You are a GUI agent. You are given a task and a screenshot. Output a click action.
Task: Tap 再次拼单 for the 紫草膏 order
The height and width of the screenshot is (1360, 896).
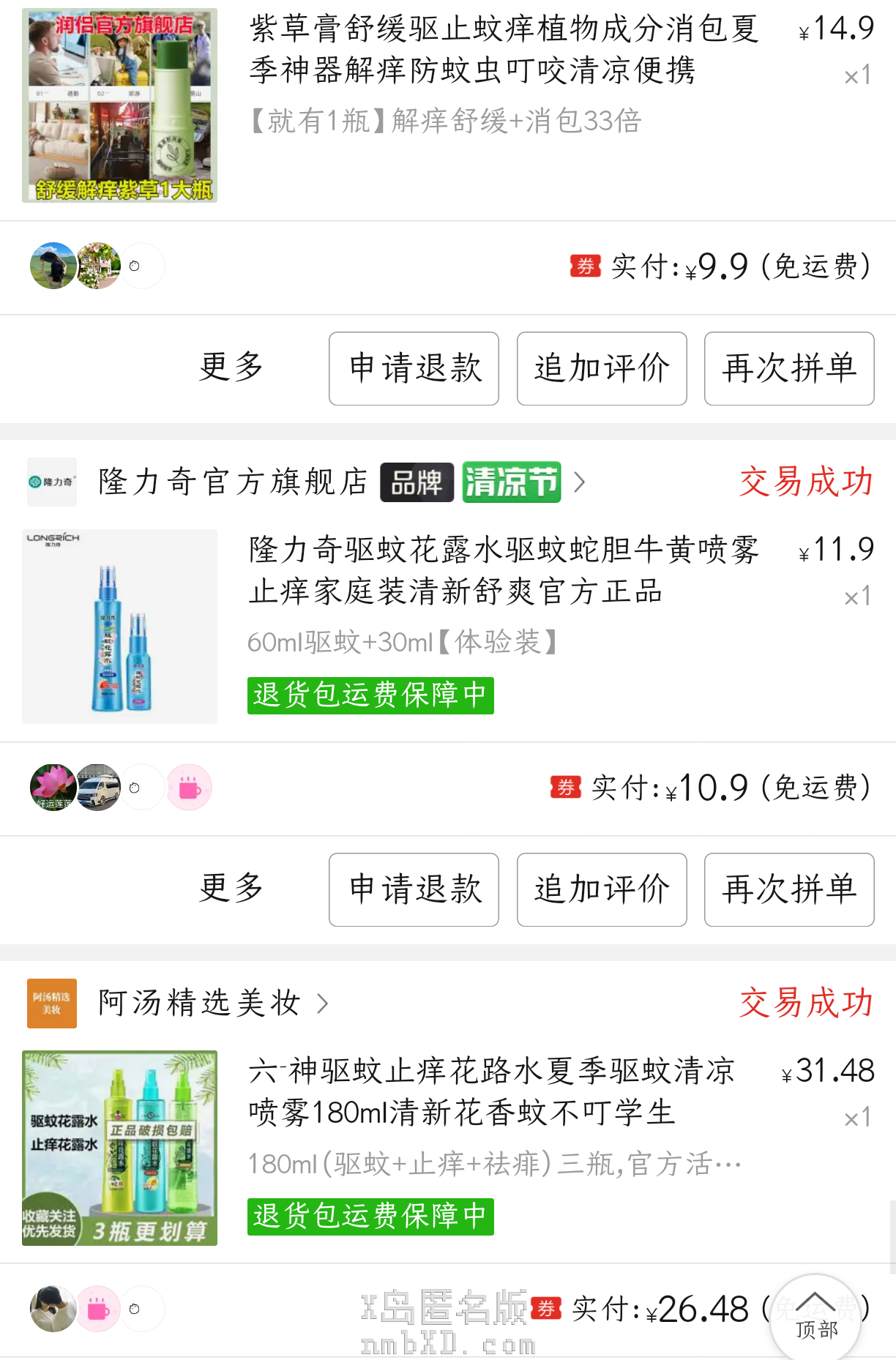[x=789, y=368]
